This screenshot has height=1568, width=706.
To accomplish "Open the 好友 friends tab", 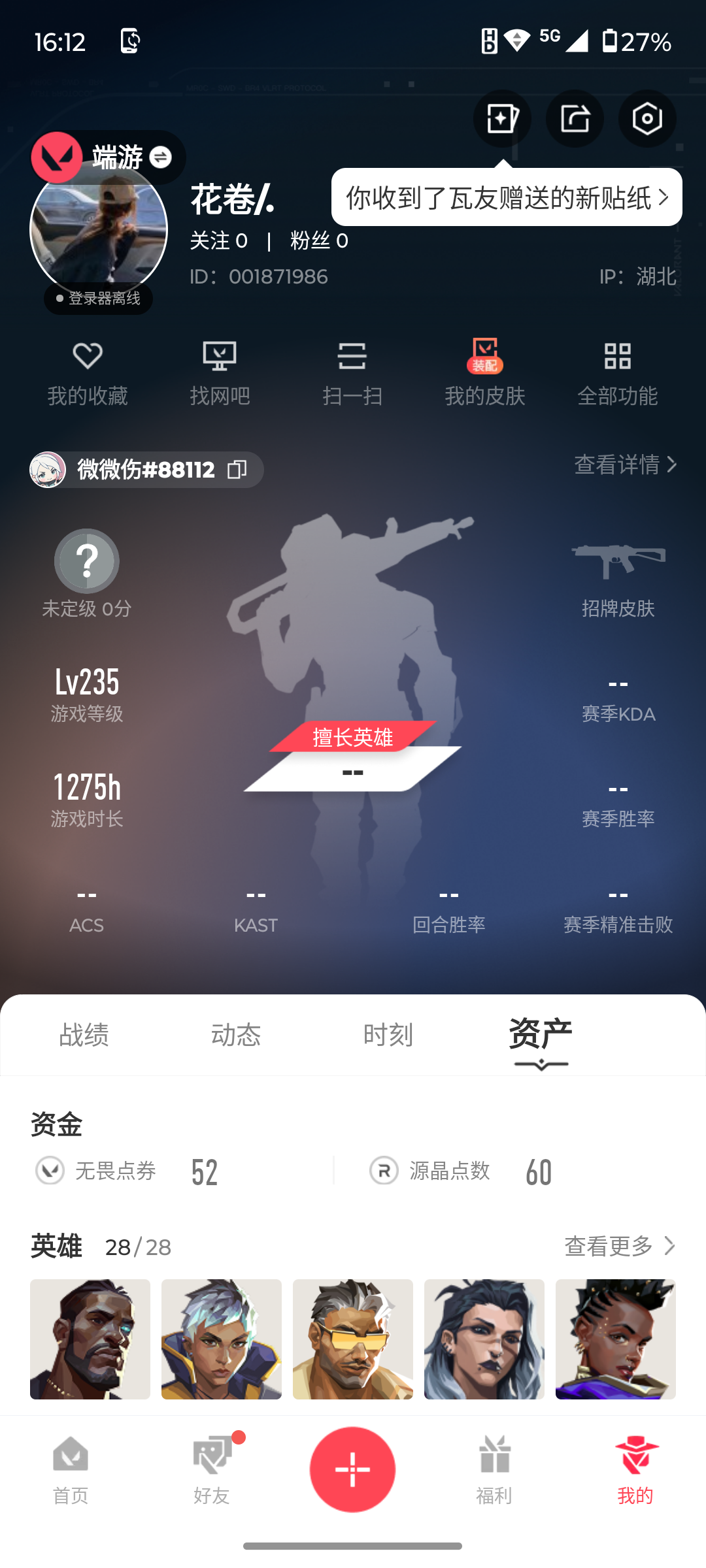I will pos(211,1470).
